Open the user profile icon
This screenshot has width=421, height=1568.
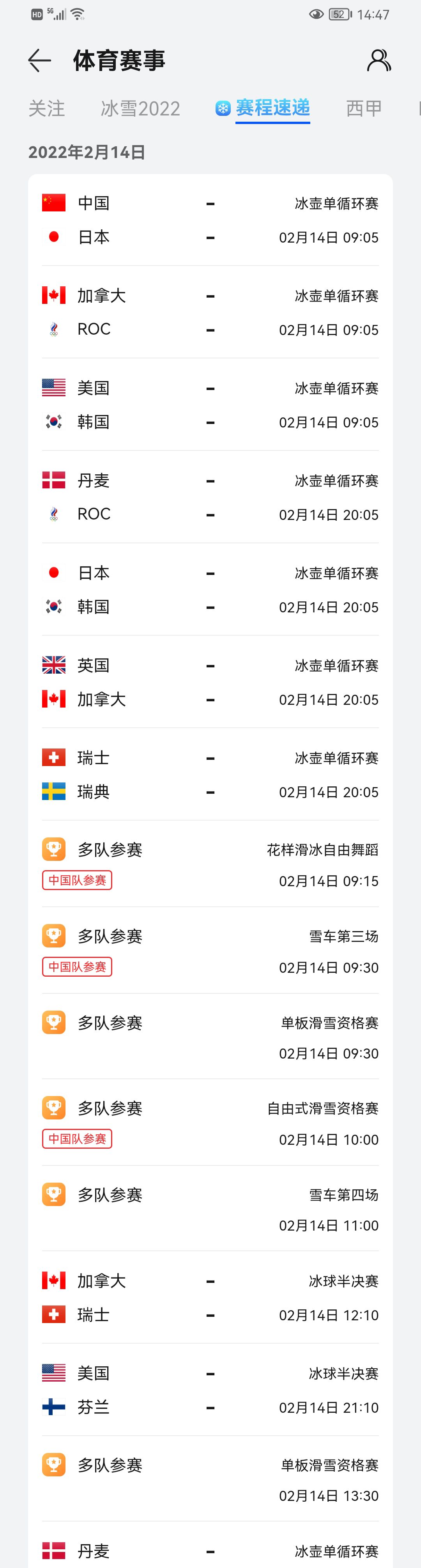point(379,60)
